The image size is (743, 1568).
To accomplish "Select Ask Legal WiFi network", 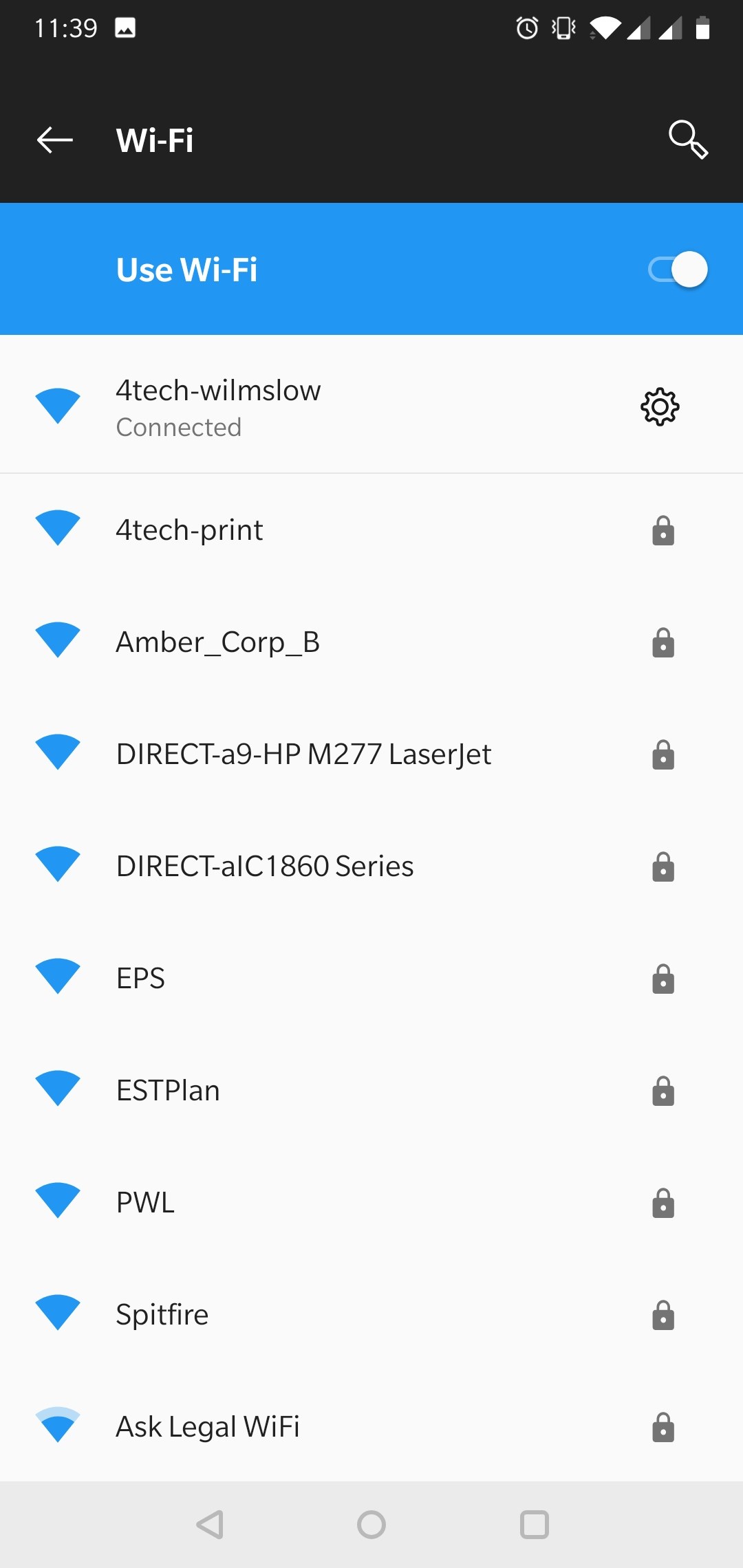I will (371, 1427).
